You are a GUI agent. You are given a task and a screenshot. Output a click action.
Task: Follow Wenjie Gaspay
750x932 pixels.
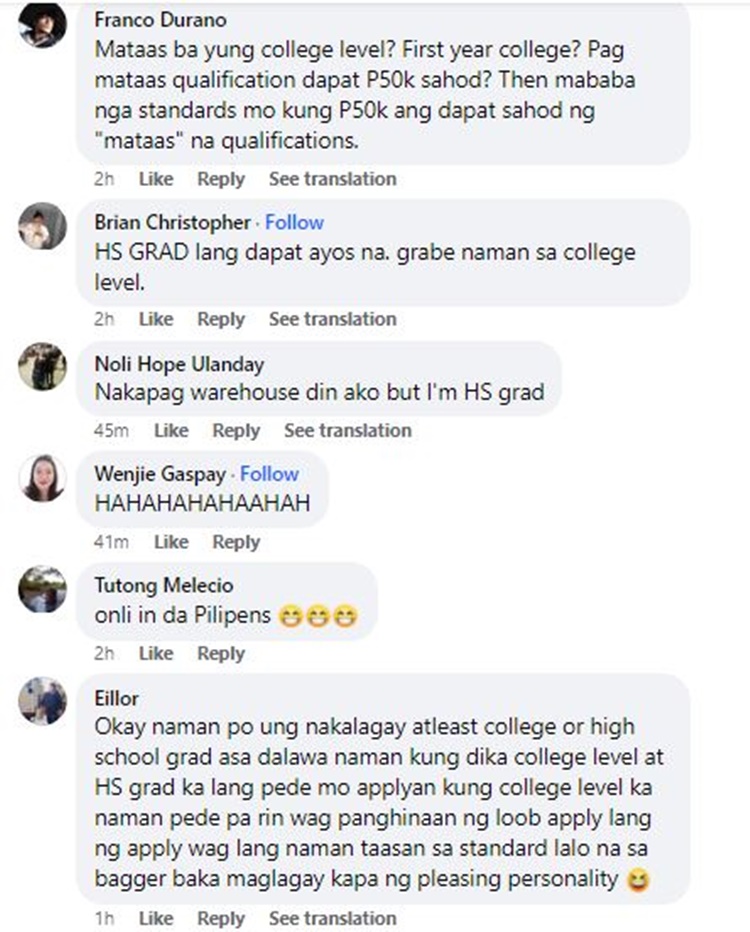click(269, 474)
